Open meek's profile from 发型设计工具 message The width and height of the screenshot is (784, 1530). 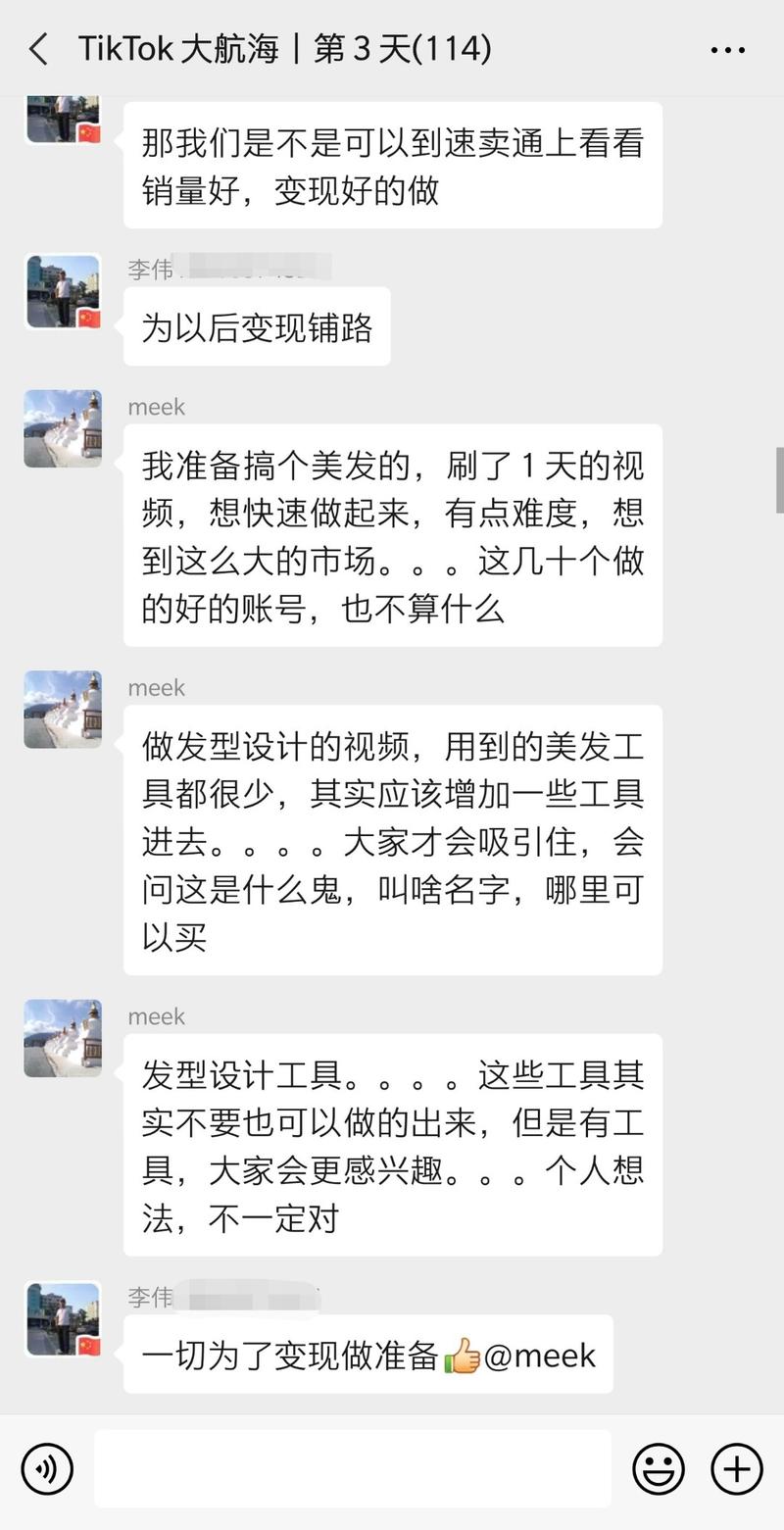pyautogui.click(x=64, y=1039)
